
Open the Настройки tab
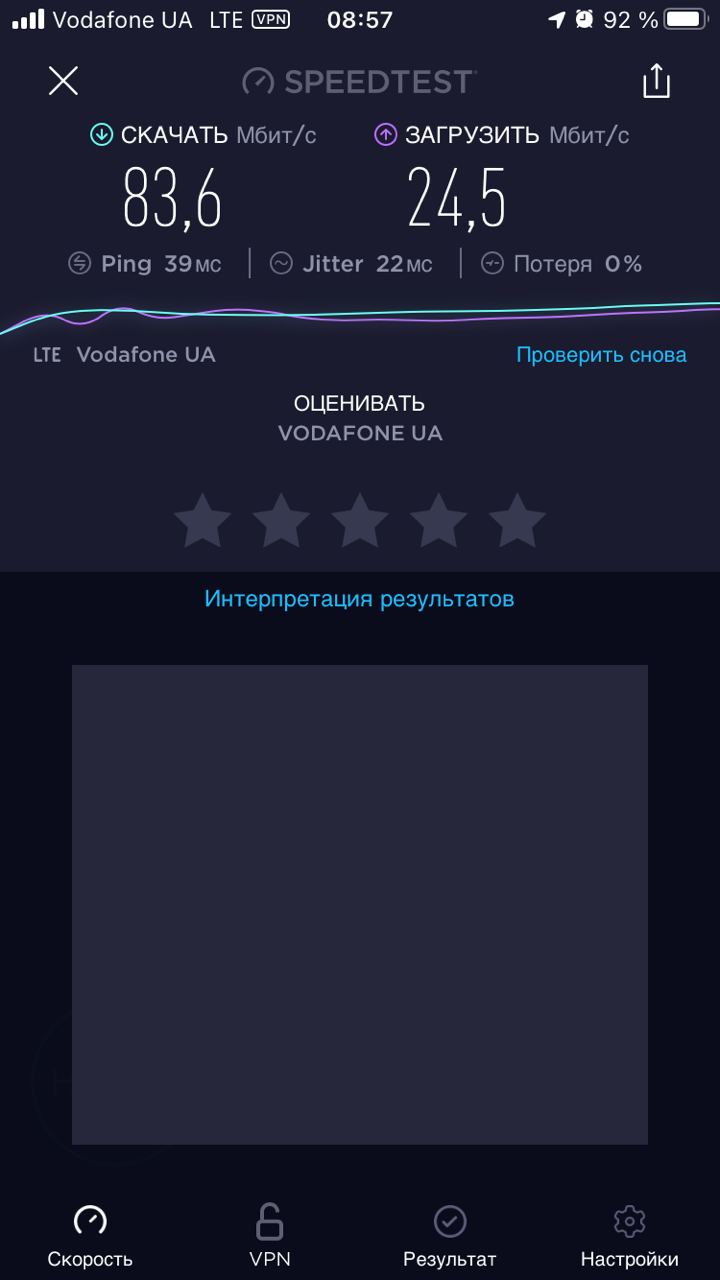click(x=629, y=1236)
